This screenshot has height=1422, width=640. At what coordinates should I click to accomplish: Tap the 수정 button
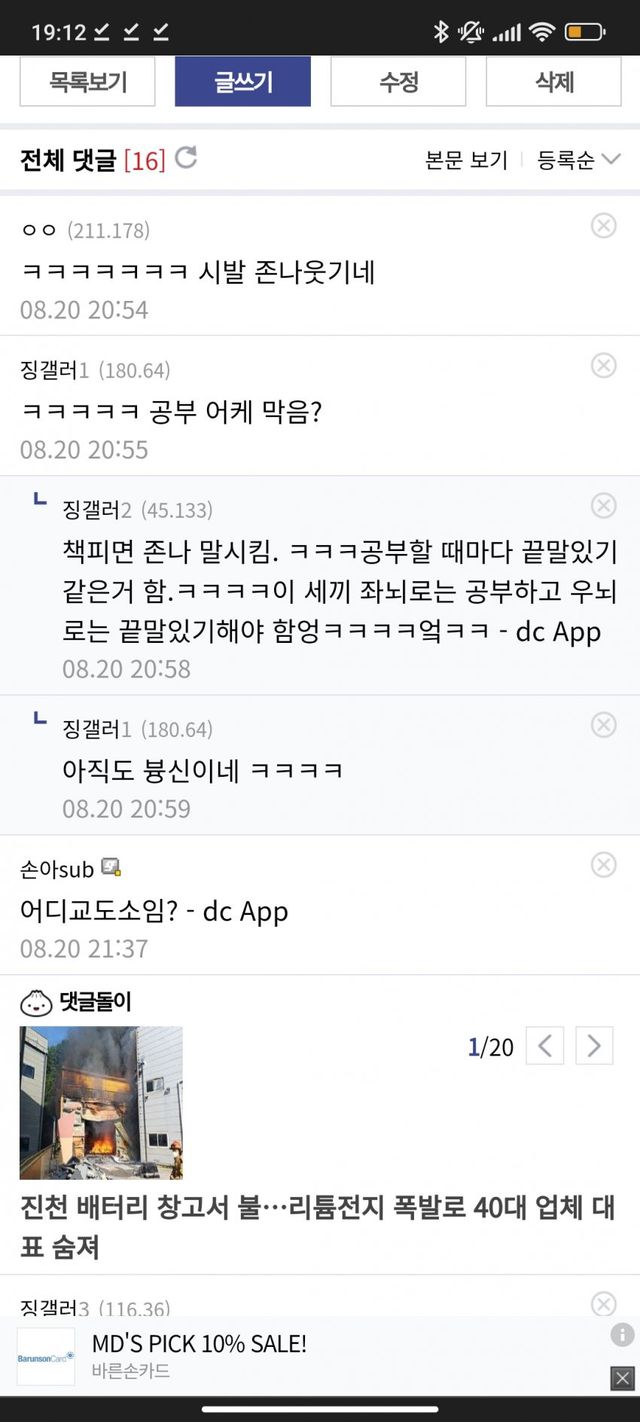[398, 81]
